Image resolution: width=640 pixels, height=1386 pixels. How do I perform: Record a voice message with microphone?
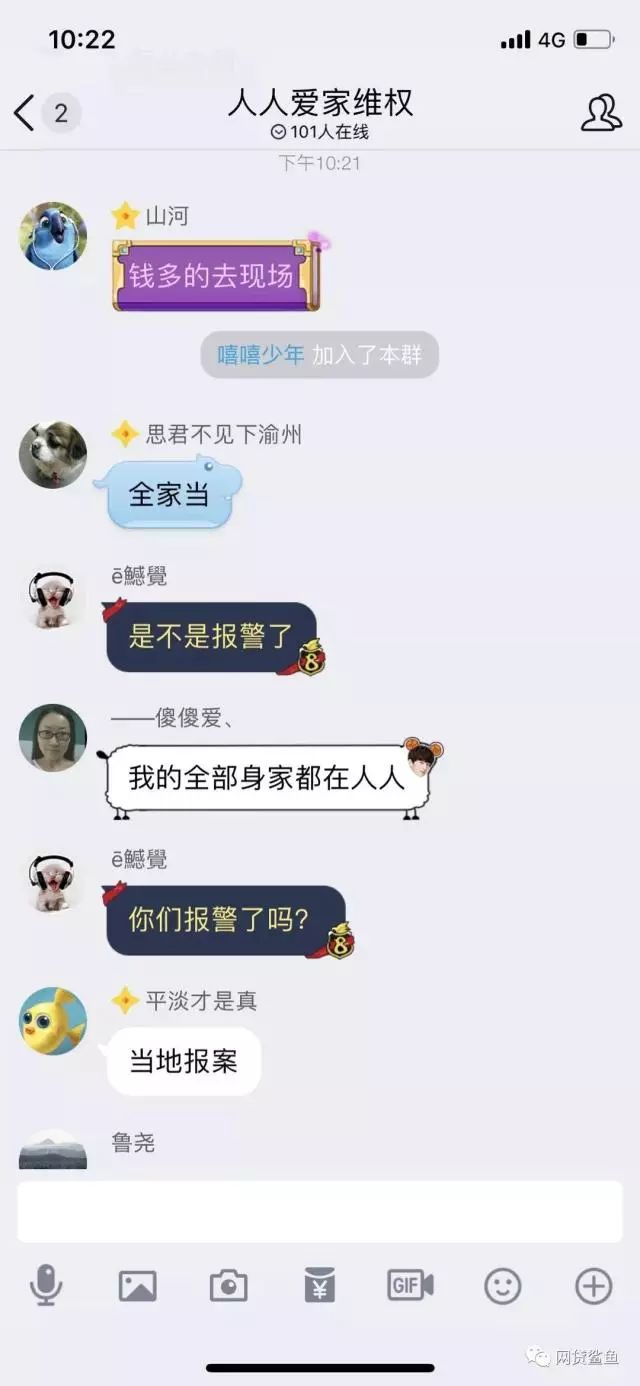[46, 1284]
